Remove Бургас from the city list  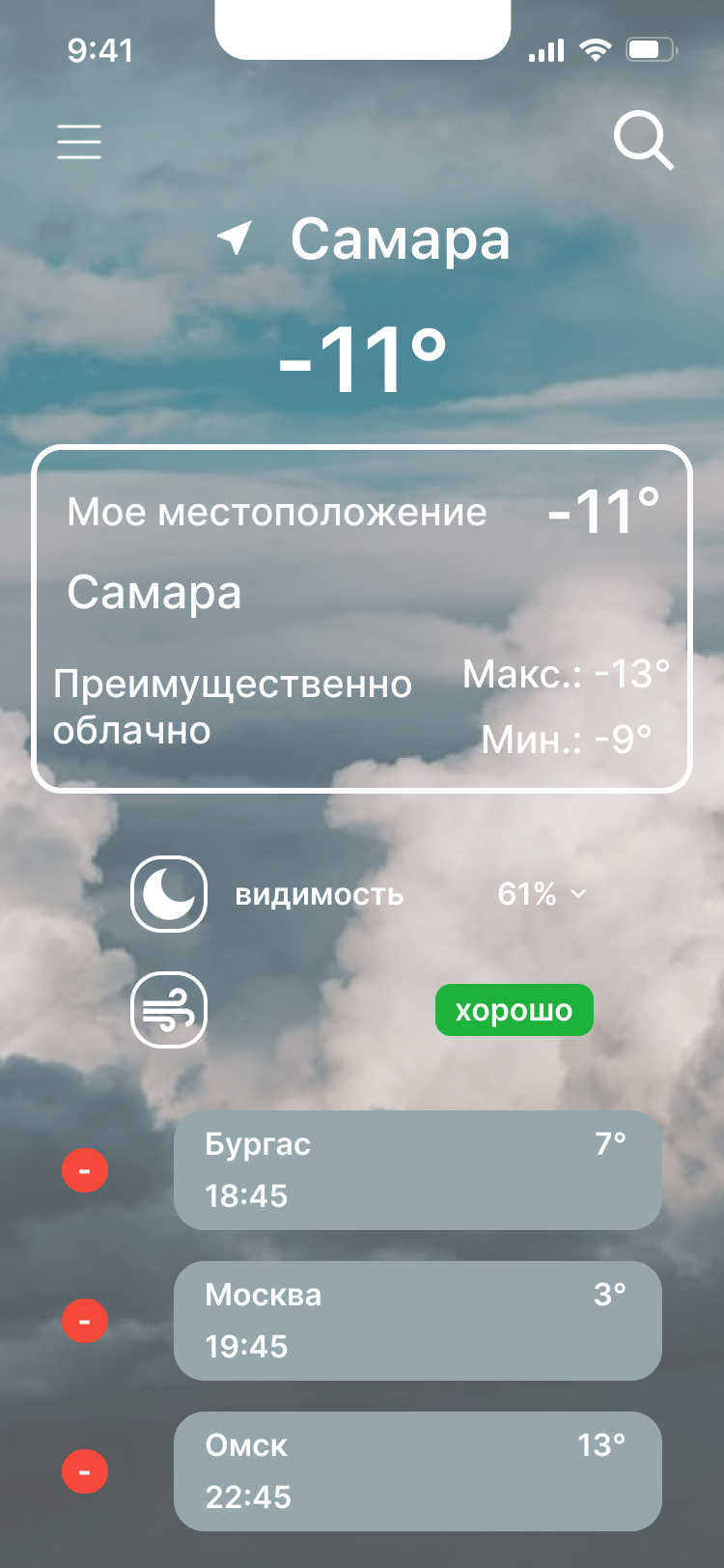[x=85, y=1170]
